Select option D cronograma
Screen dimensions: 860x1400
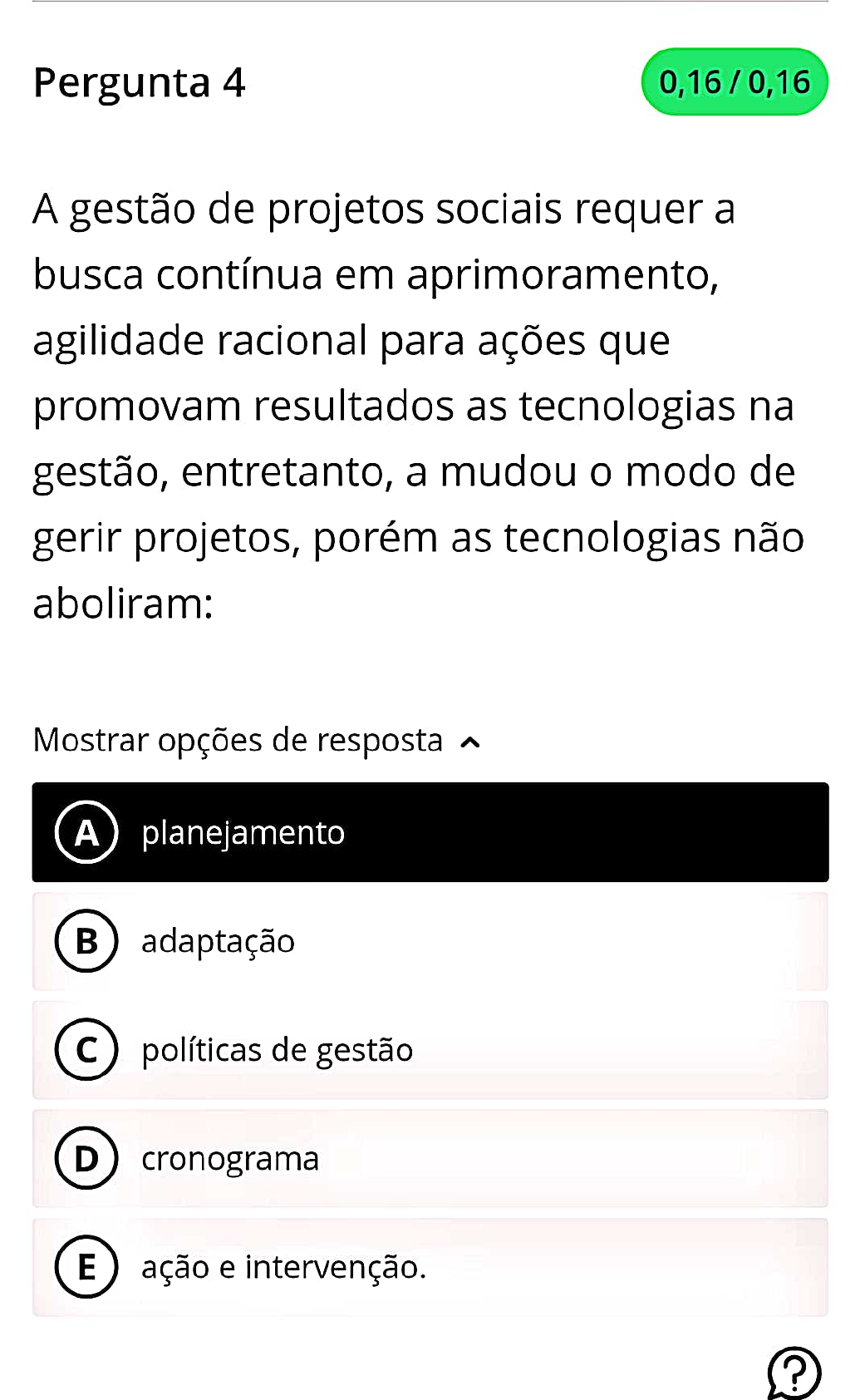point(430,1158)
